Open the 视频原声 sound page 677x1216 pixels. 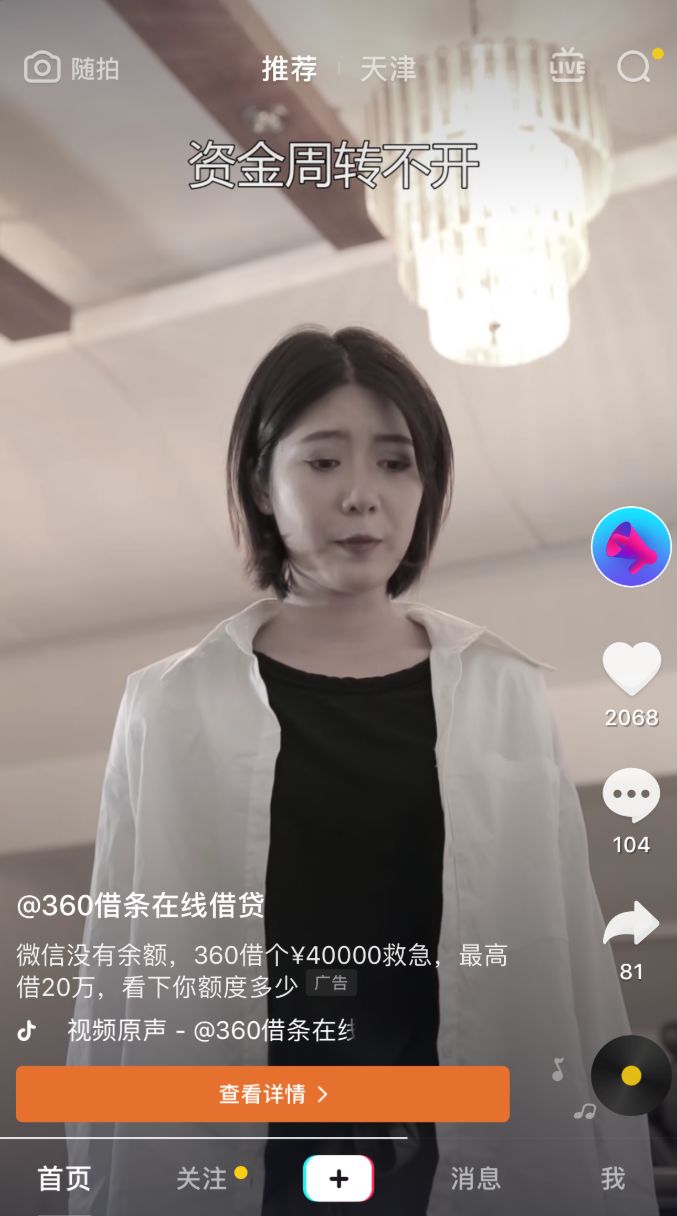[210, 1031]
